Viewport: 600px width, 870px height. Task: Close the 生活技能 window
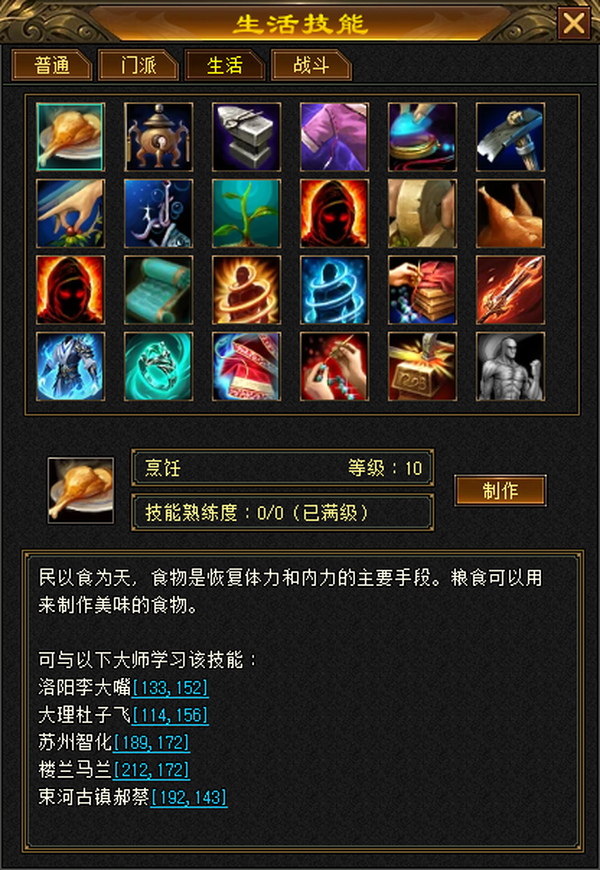coord(574,23)
